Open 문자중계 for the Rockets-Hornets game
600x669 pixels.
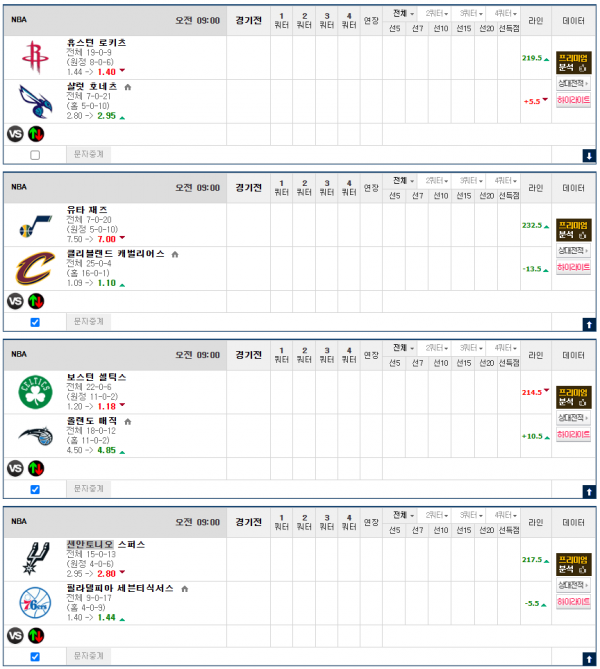(89, 155)
